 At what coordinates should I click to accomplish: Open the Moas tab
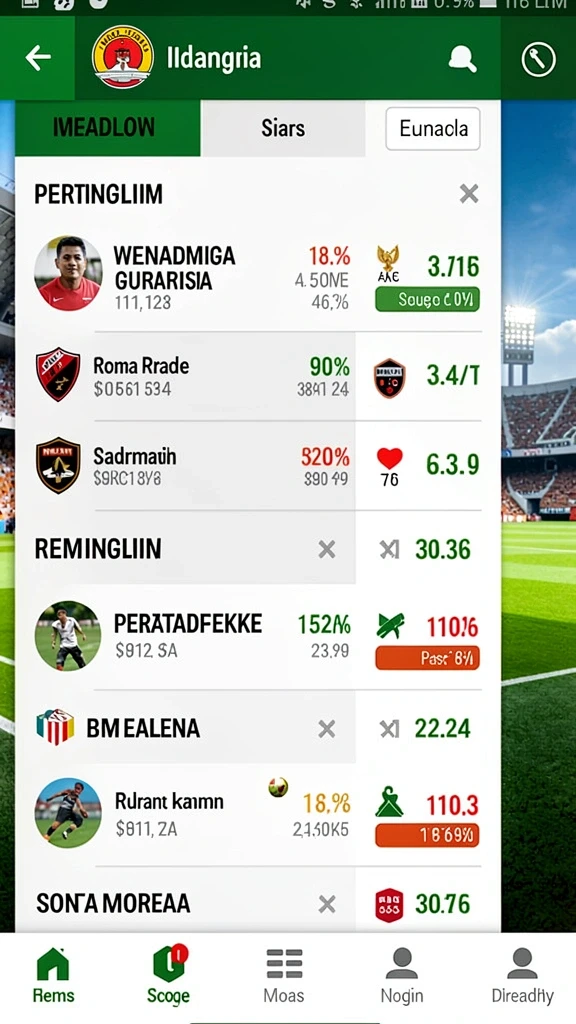point(284,975)
